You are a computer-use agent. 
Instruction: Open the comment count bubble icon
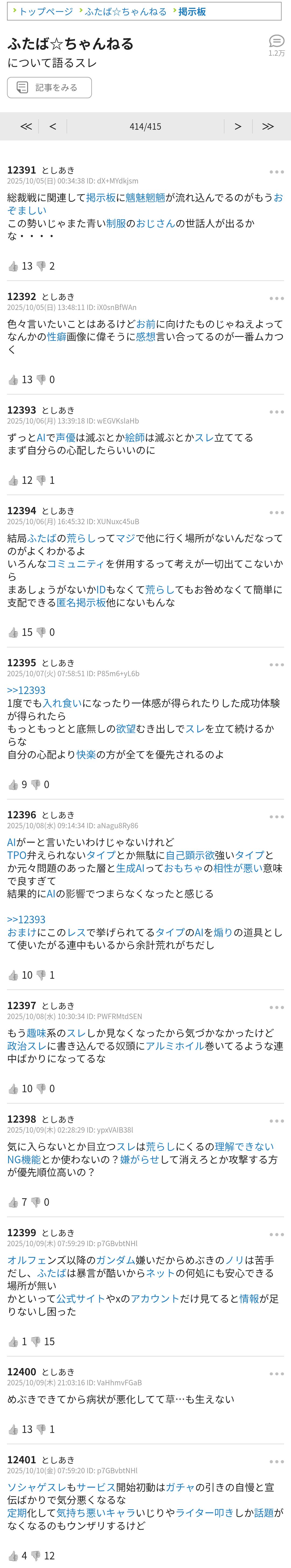[x=276, y=41]
